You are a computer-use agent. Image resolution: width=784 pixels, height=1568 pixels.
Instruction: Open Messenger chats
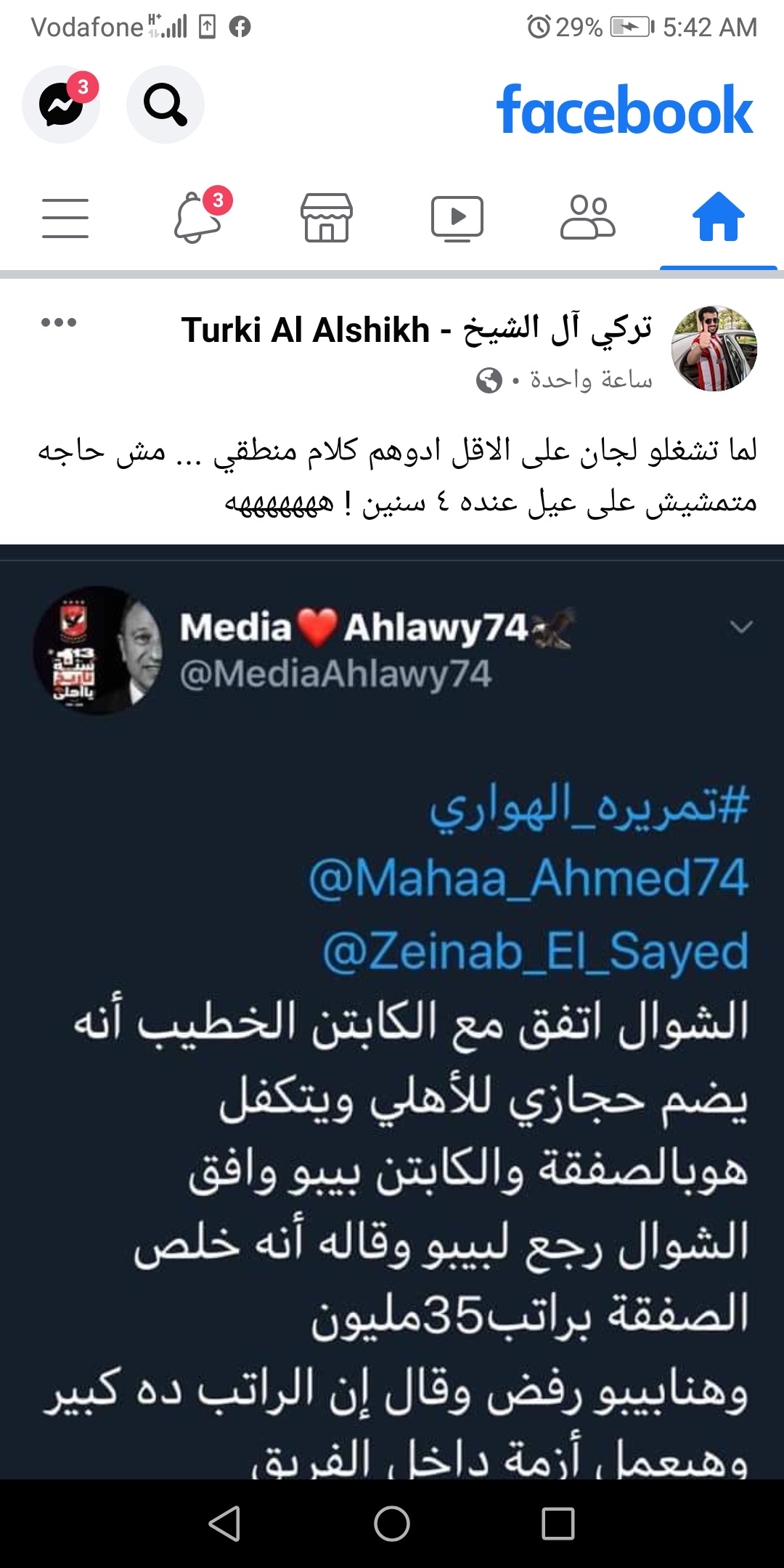click(x=61, y=105)
